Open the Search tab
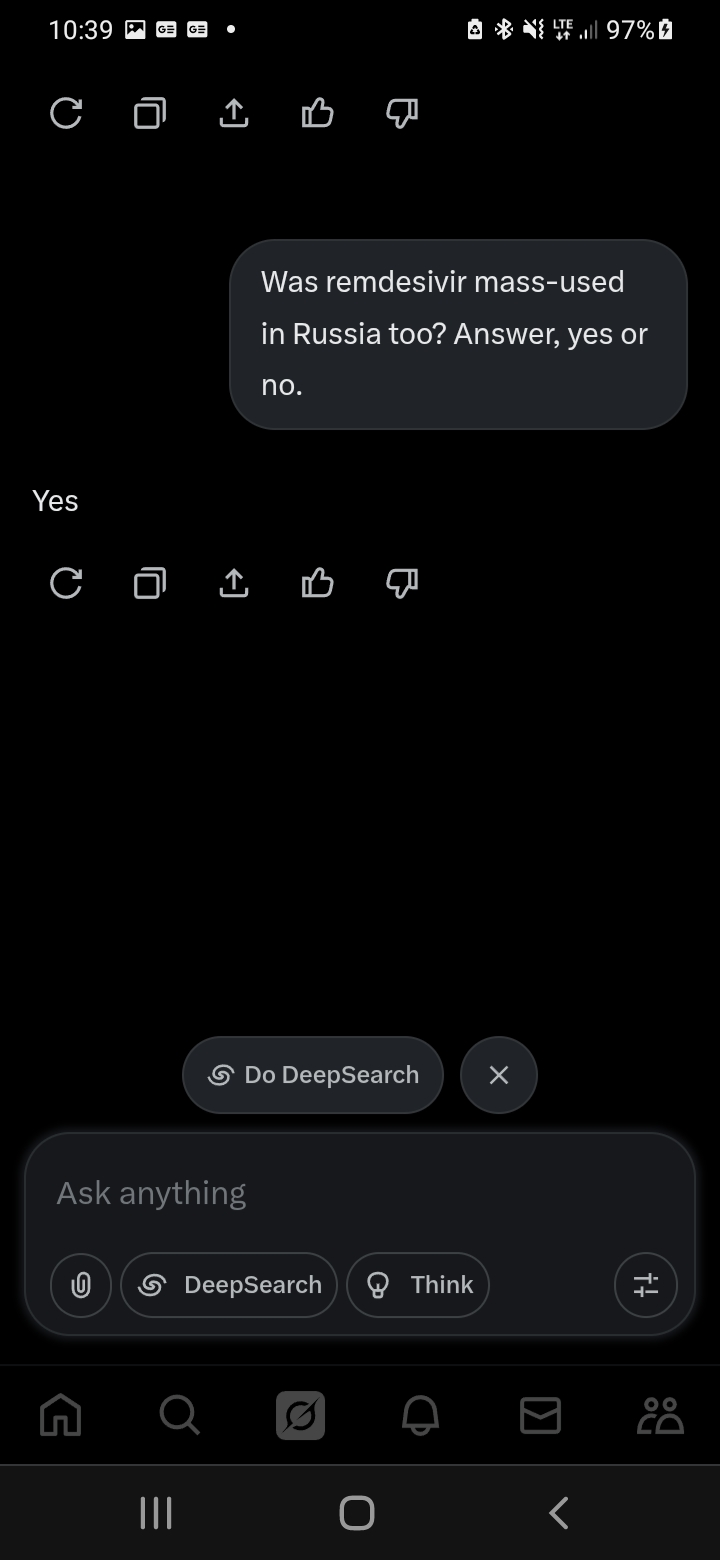The image size is (720, 1560). 180,1415
